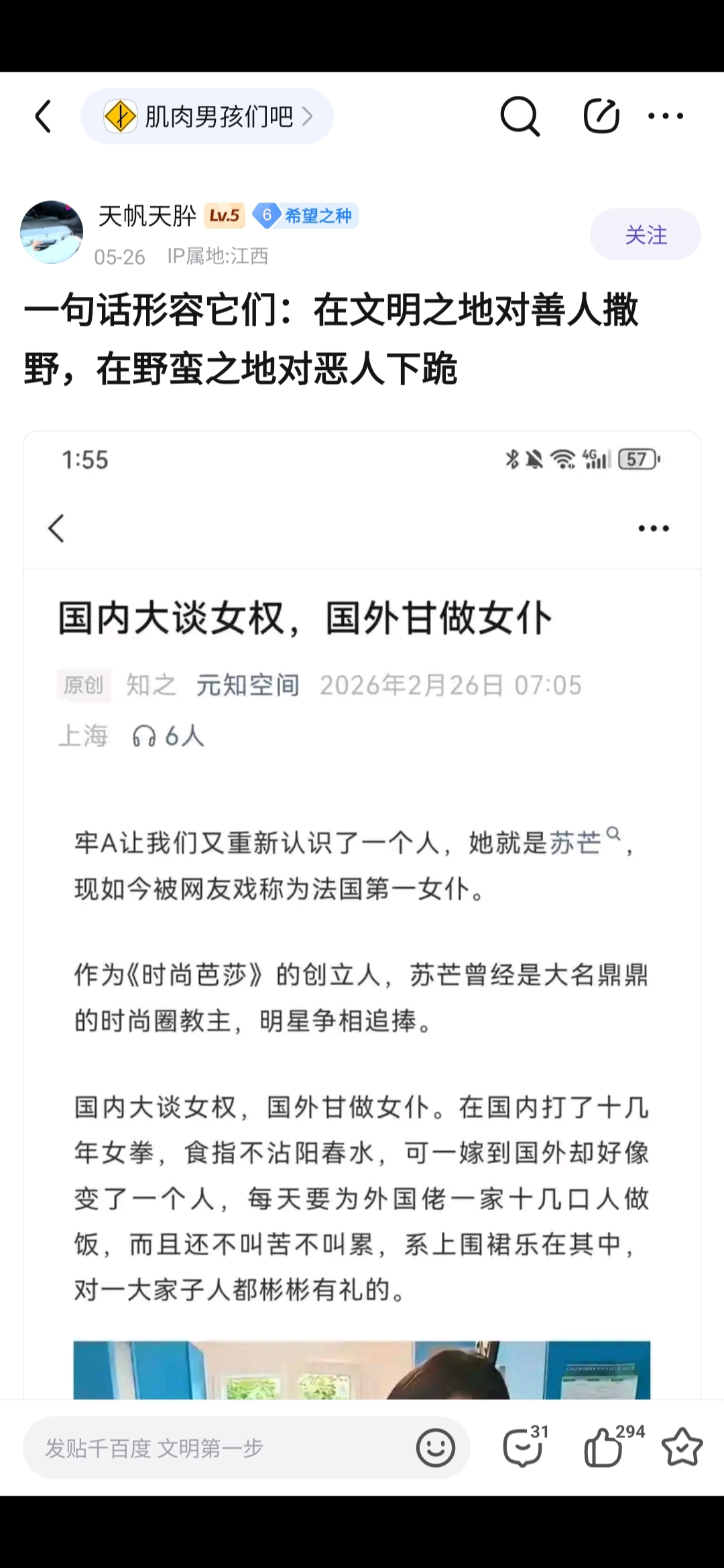Tap the share/edit icon in the top bar

tap(601, 116)
